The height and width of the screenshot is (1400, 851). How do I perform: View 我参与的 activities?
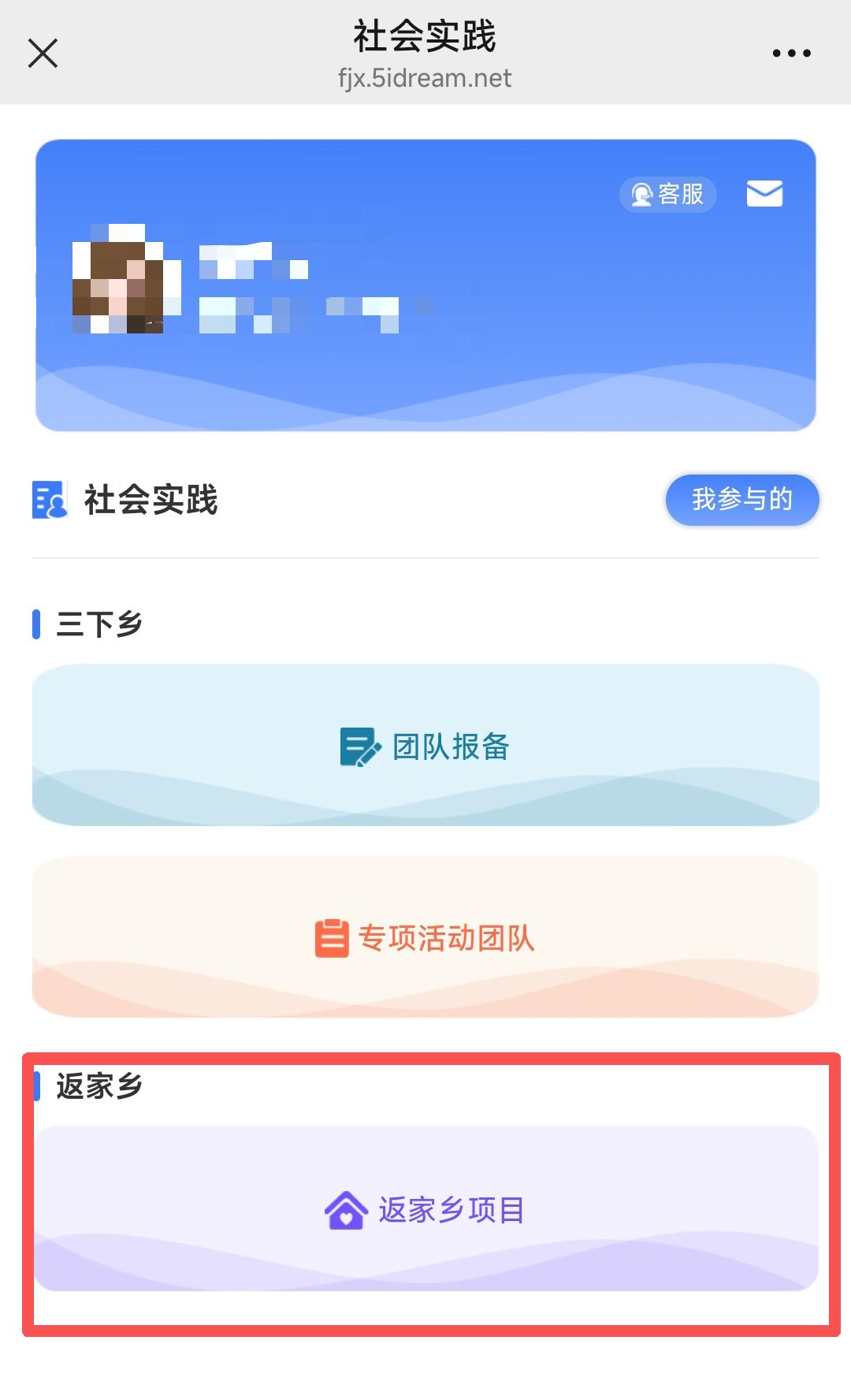[741, 499]
